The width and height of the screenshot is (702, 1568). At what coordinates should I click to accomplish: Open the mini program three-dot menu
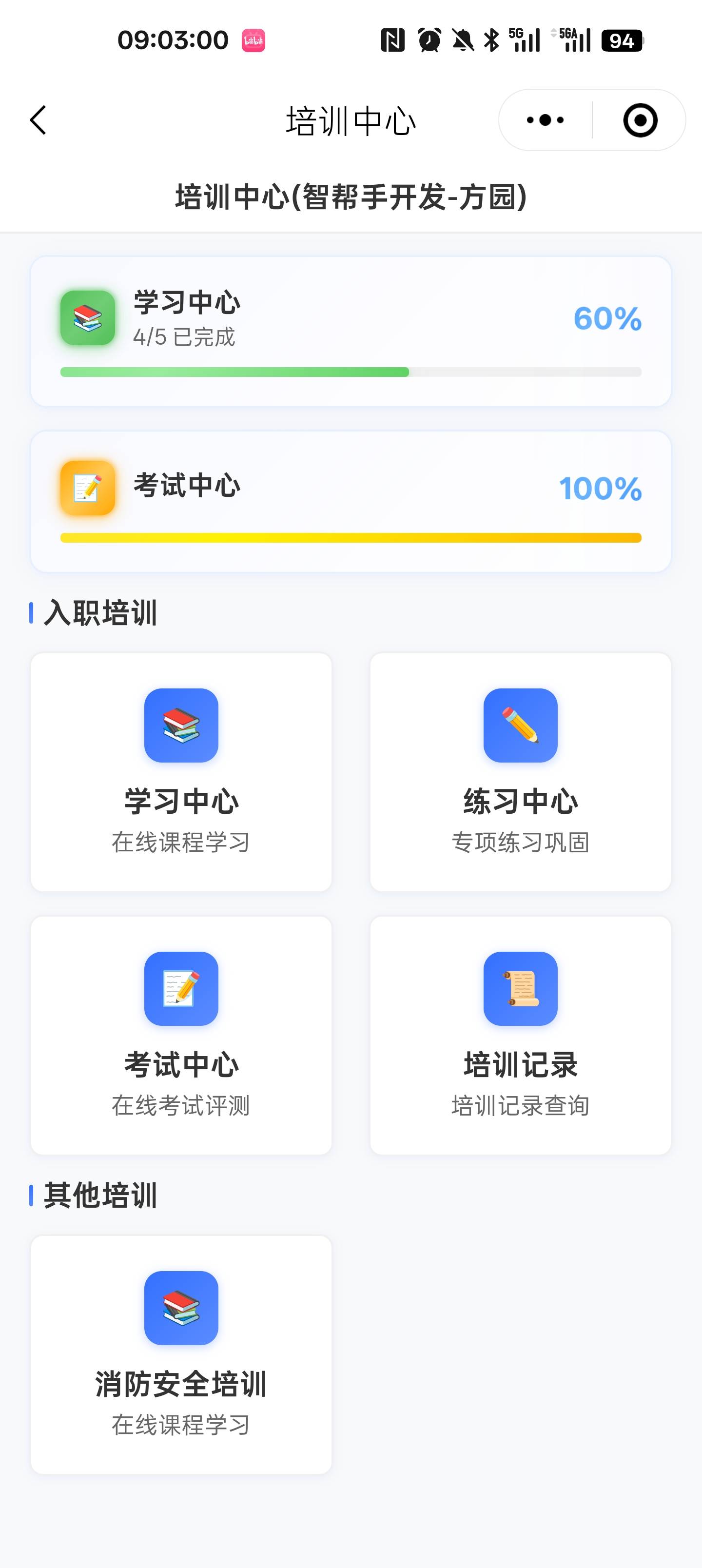(x=545, y=120)
